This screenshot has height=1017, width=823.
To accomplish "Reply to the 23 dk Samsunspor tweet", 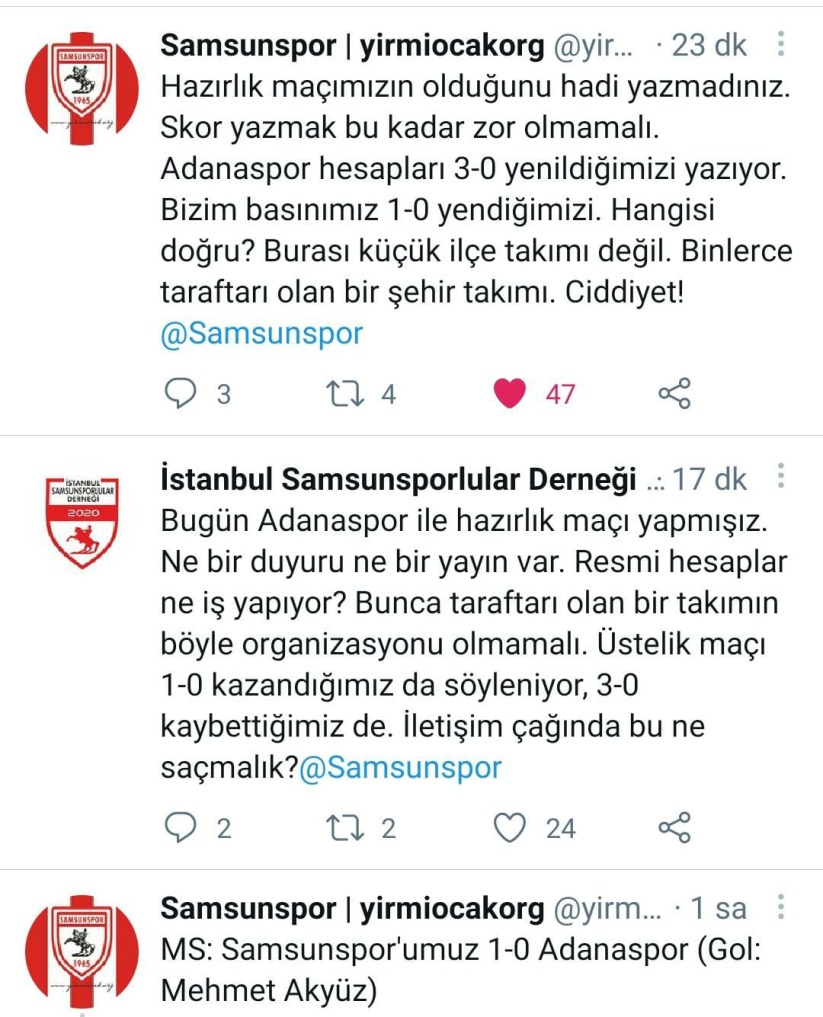I will 180,394.
